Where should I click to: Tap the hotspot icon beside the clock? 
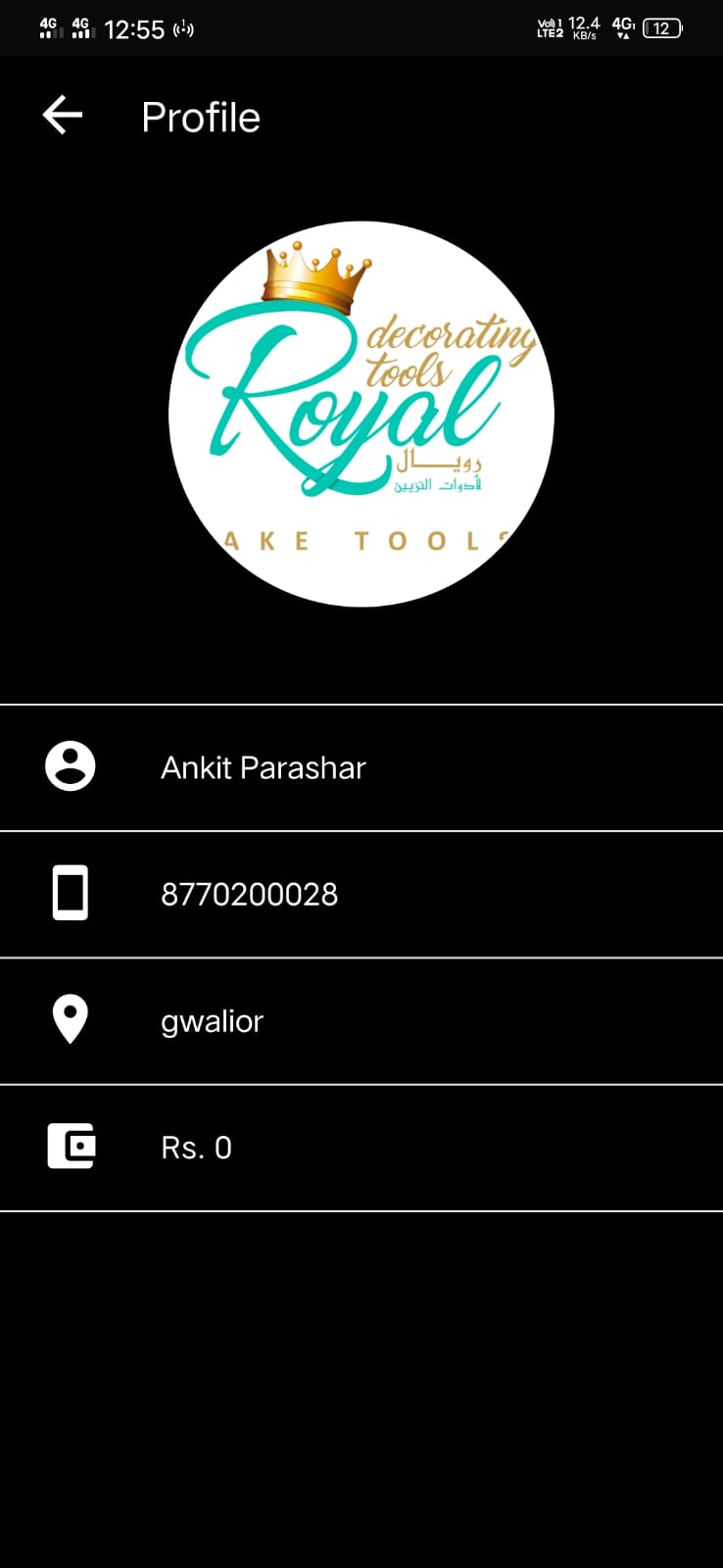[x=185, y=28]
